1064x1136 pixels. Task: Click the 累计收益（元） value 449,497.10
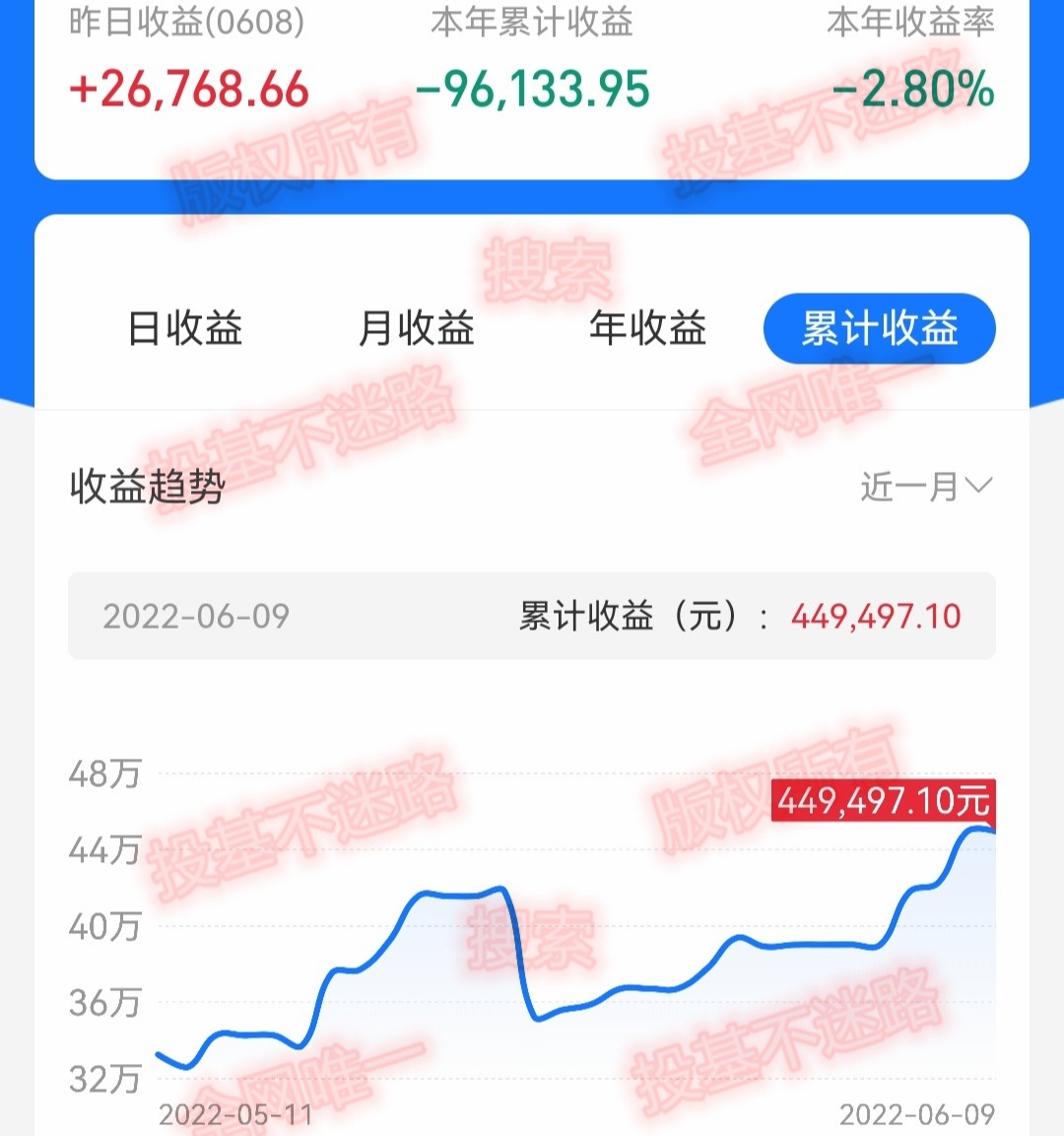point(875,616)
